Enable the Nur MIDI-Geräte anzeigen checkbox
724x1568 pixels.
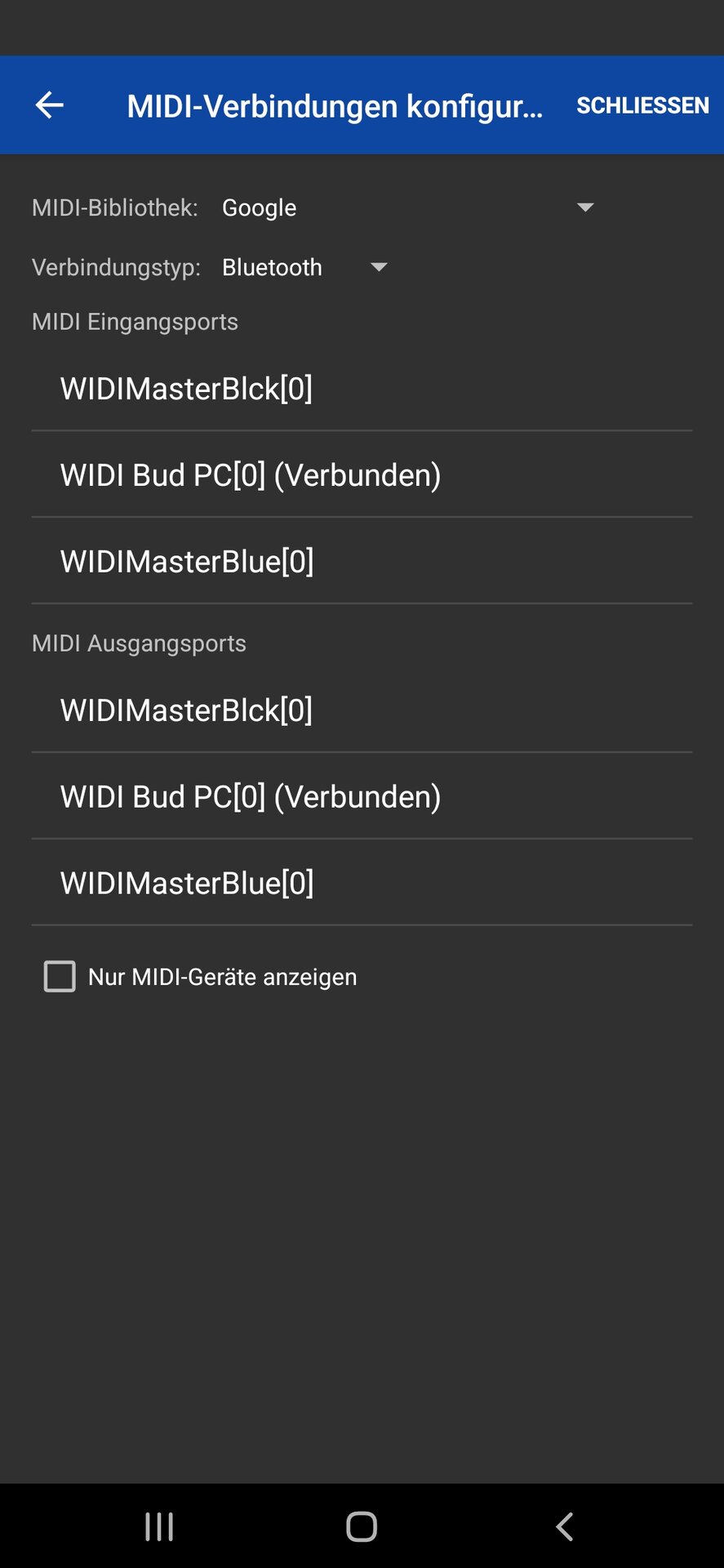click(60, 977)
